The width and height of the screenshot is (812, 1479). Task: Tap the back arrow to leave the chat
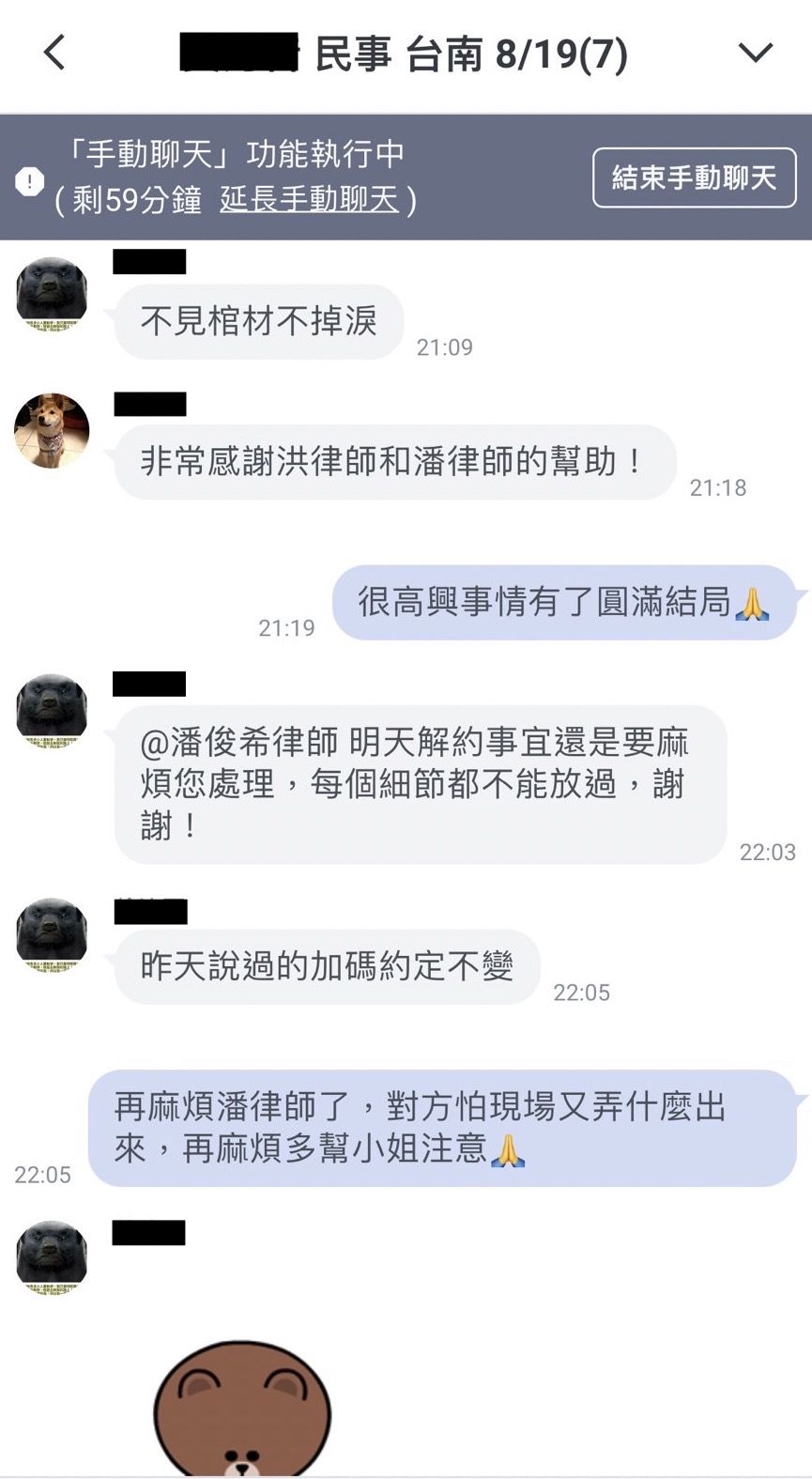(x=54, y=54)
